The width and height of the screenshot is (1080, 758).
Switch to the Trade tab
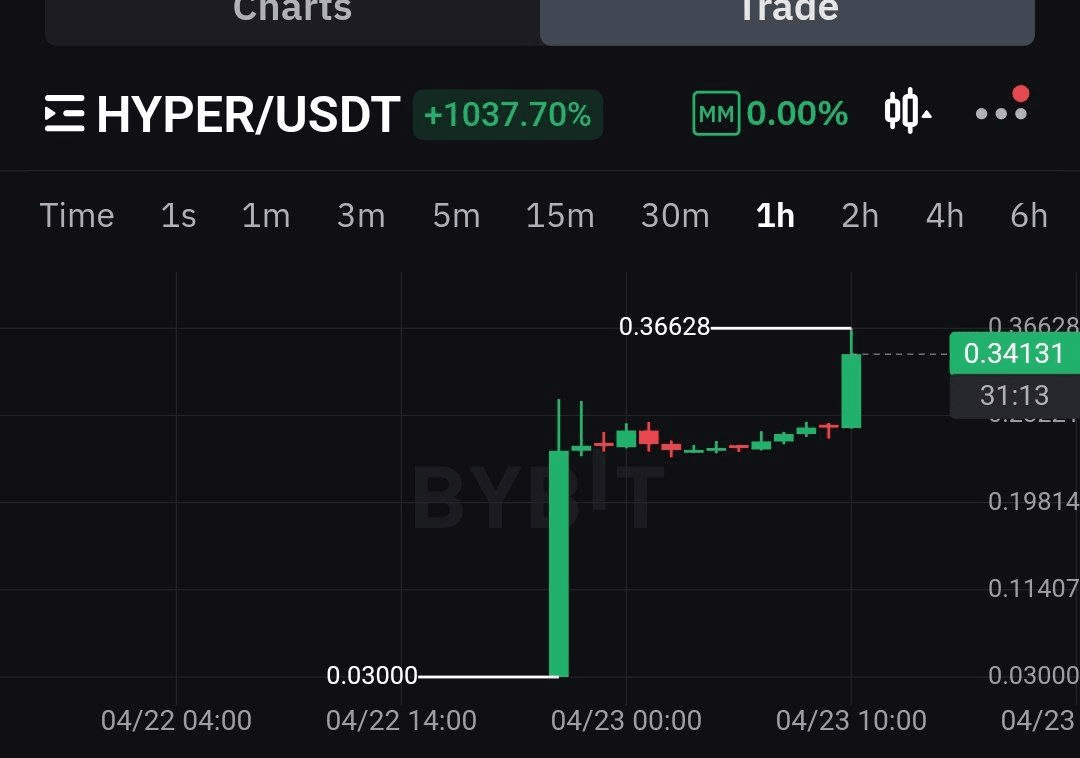tap(787, 14)
